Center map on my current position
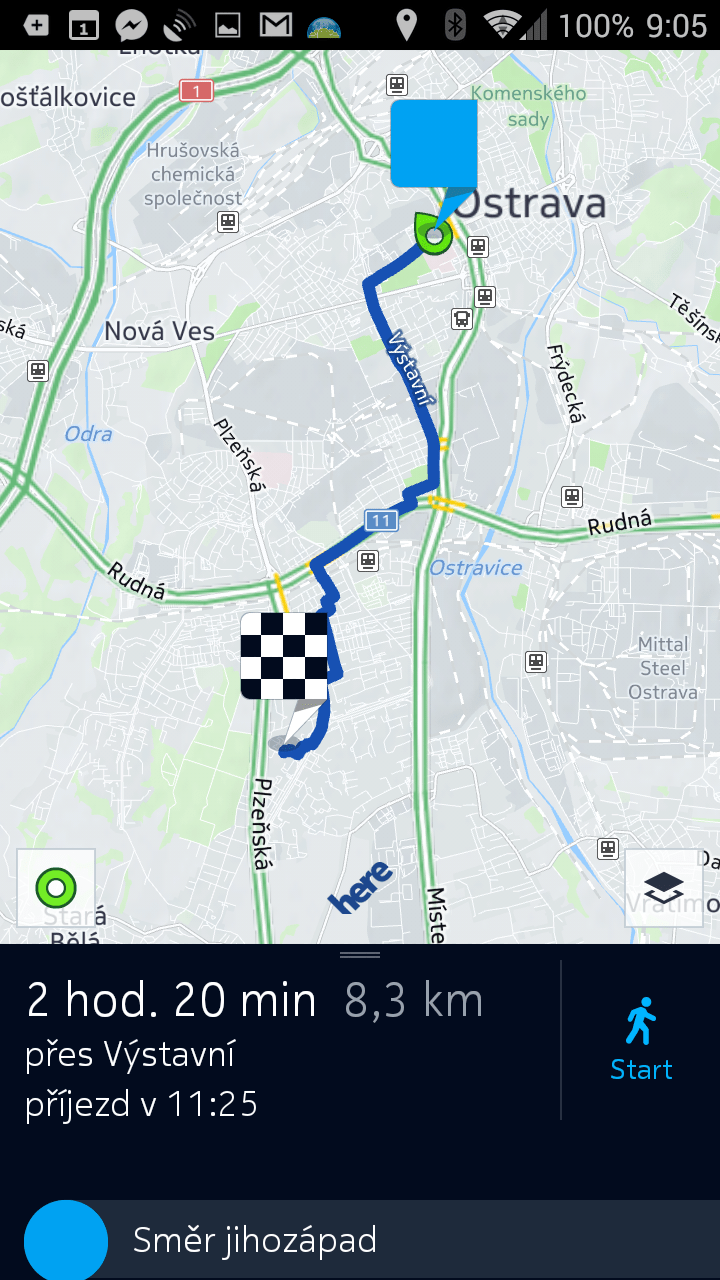Image resolution: width=720 pixels, height=1280 pixels. point(56,887)
